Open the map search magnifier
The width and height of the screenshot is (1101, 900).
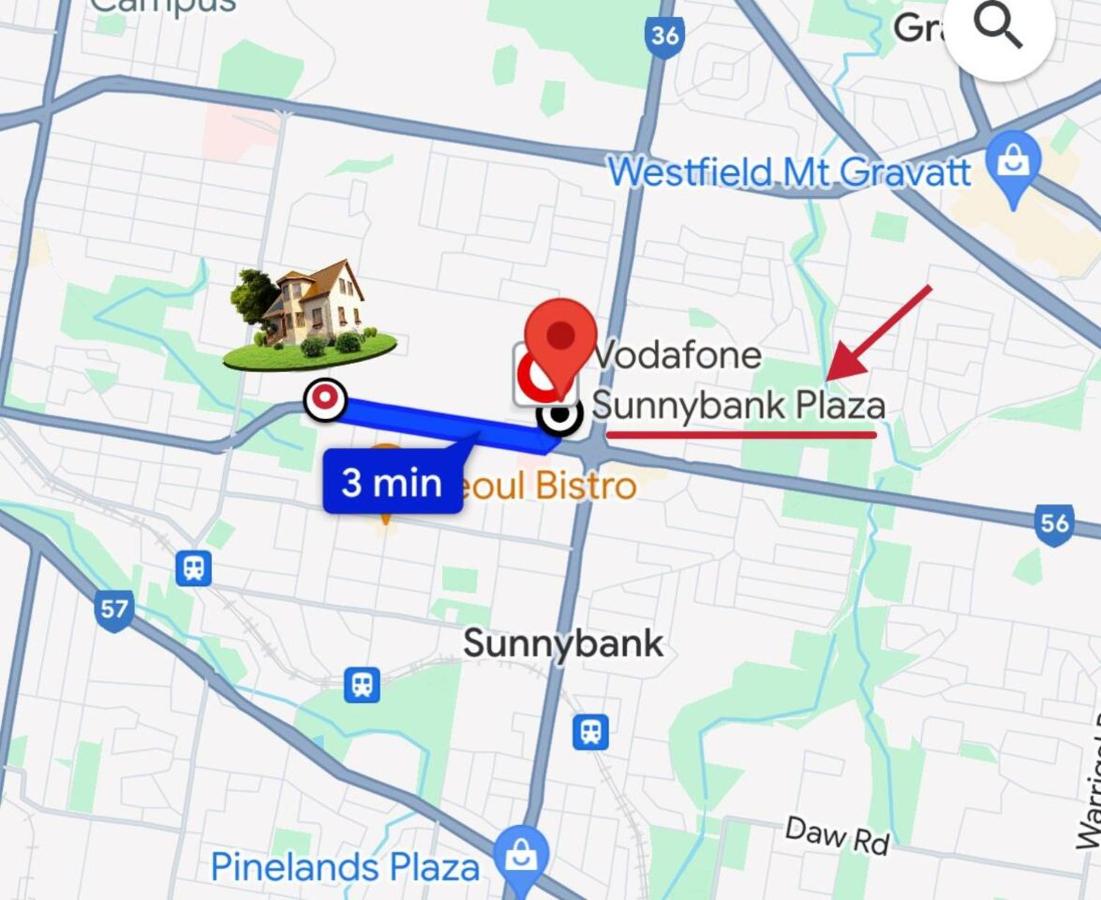pos(997,30)
